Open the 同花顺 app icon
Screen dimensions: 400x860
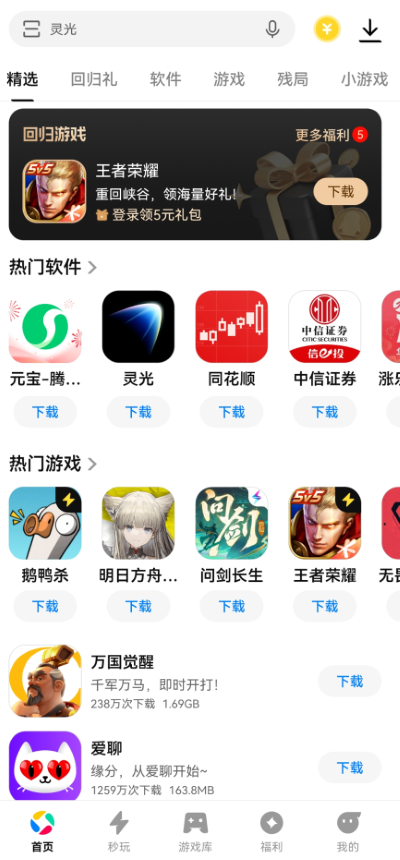232,326
